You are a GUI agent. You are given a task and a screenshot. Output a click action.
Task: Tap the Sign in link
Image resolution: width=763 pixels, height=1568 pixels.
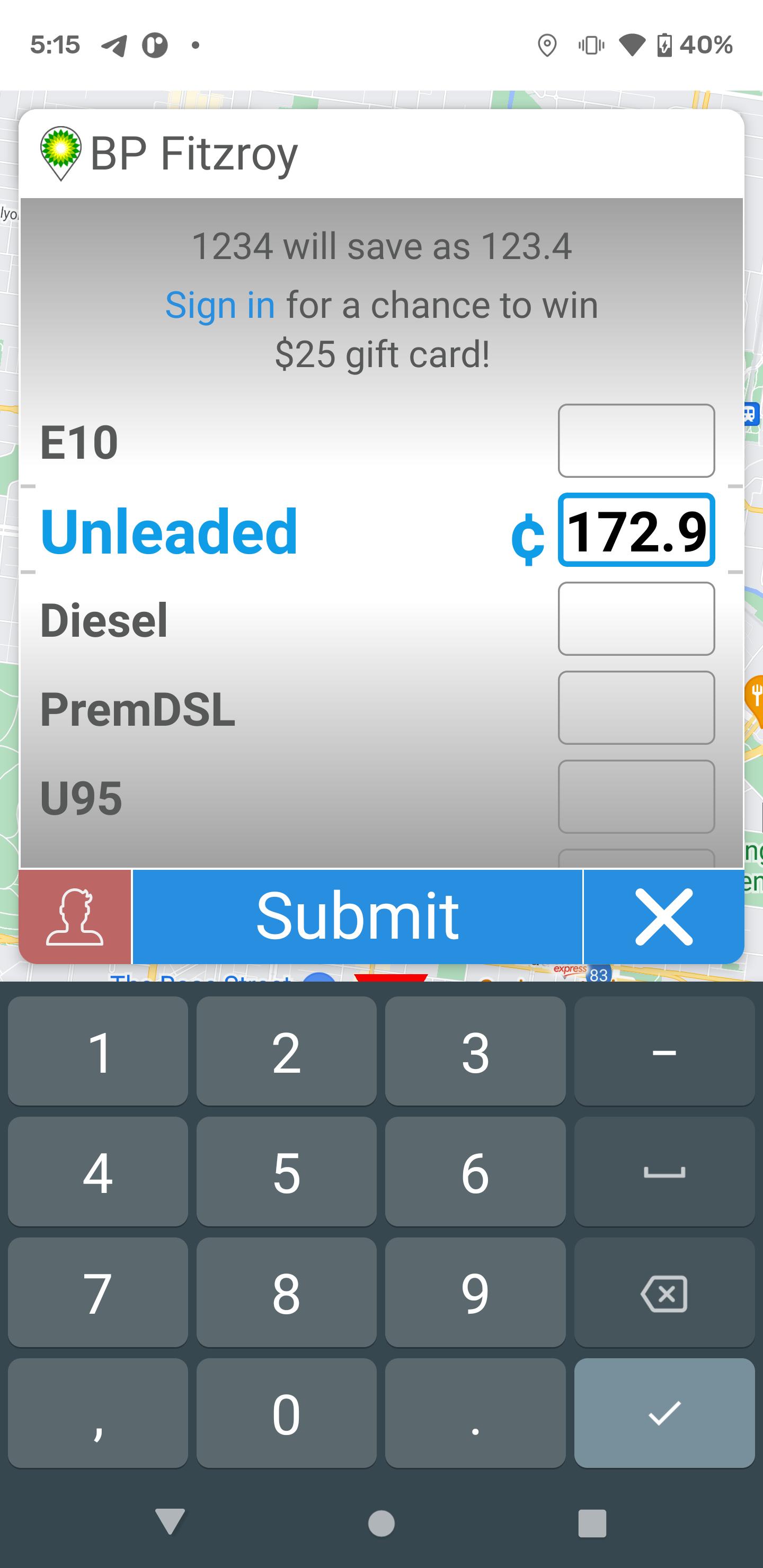point(220,305)
